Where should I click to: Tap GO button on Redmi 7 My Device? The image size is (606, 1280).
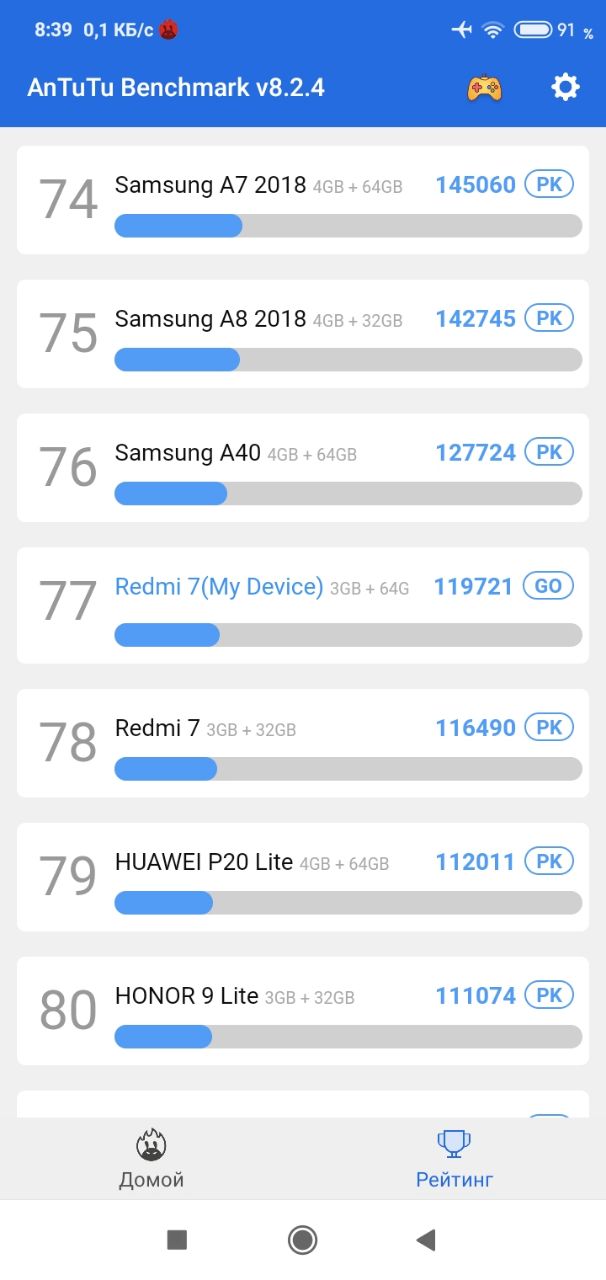coord(549,586)
